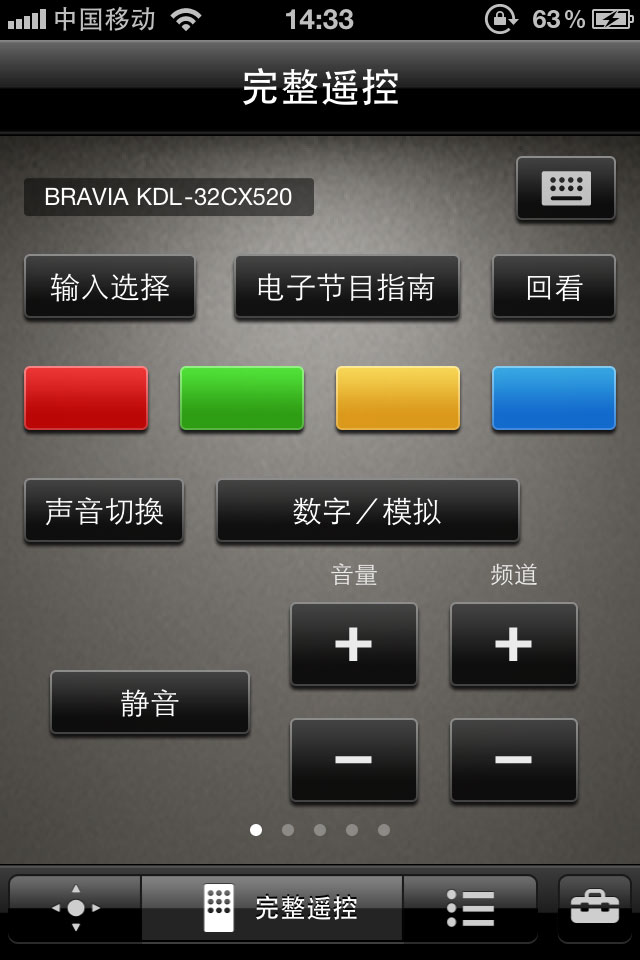Open the keyboard input button
Viewport: 640px width, 960px height.
[x=566, y=188]
